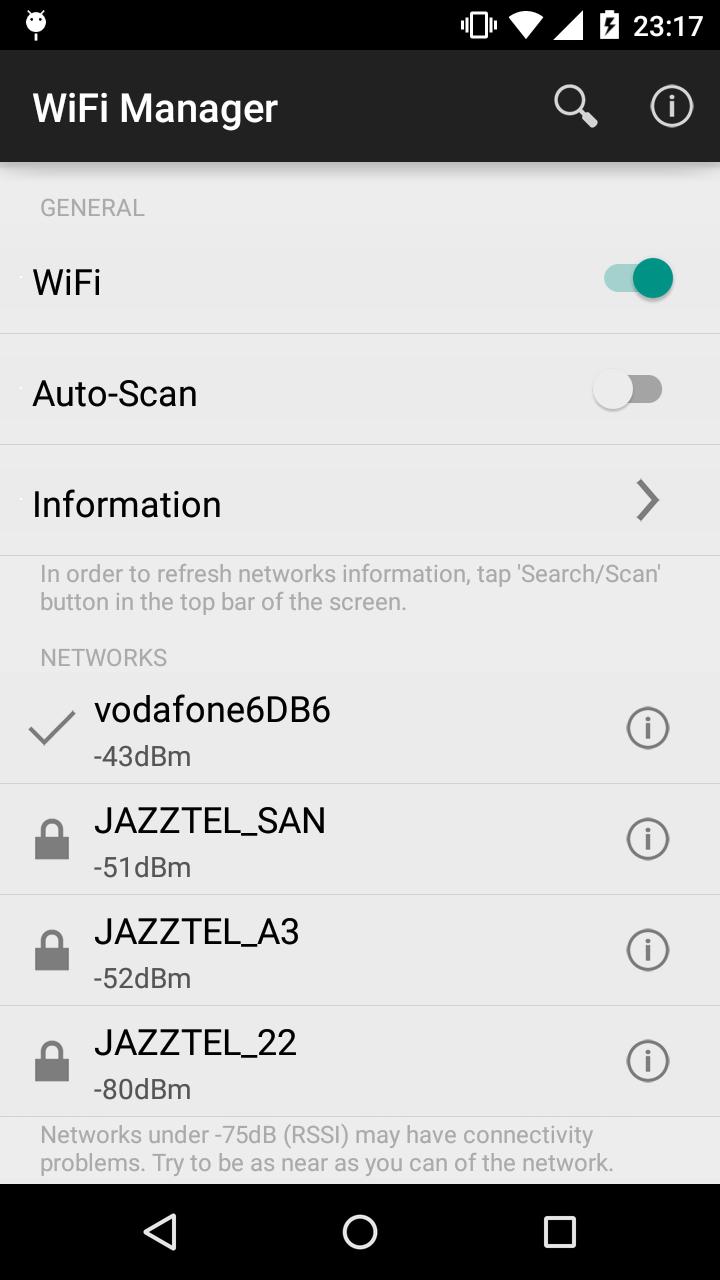Tap the JAZZTEL_A3 network name
This screenshot has height=1280, width=720.
point(195,932)
